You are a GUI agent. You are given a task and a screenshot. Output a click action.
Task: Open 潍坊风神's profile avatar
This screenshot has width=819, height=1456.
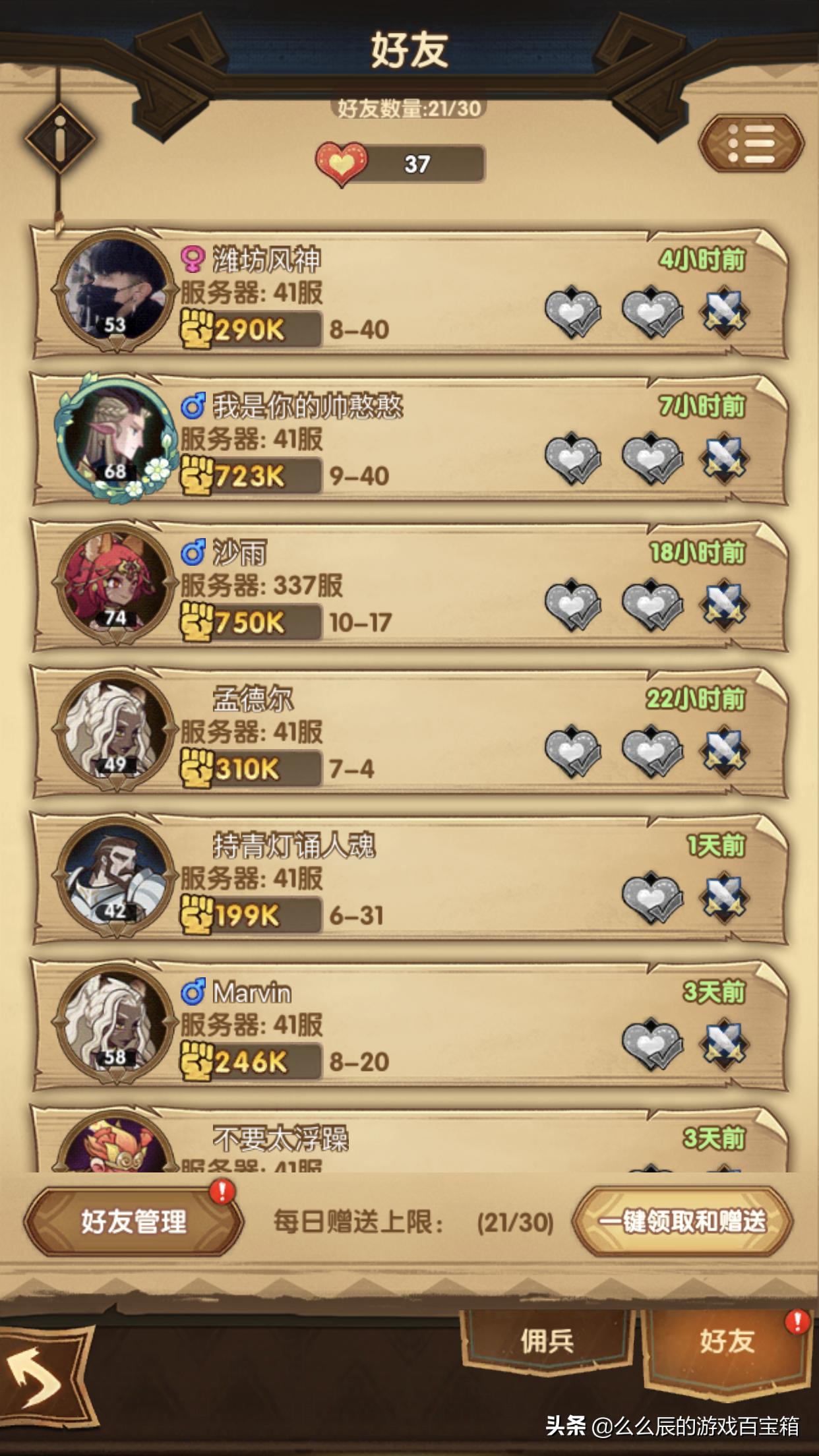116,290
